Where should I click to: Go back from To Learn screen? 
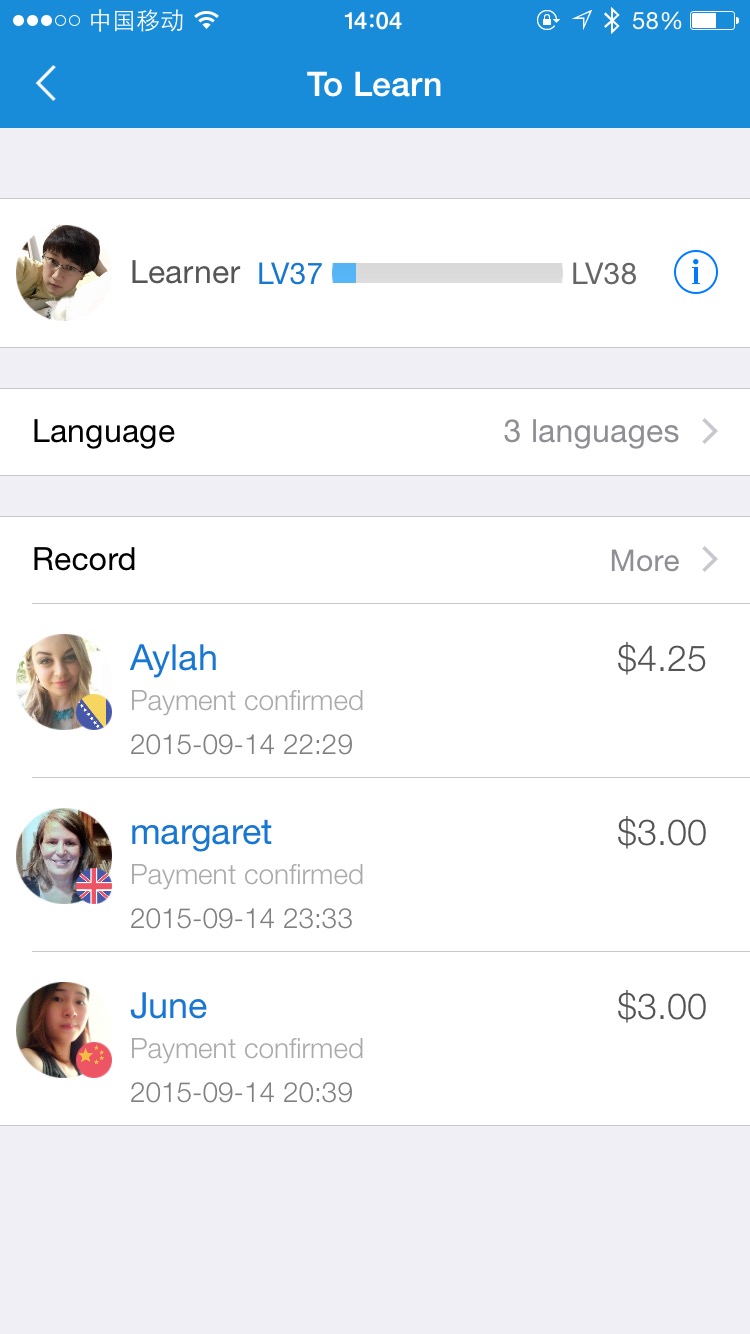coord(46,84)
